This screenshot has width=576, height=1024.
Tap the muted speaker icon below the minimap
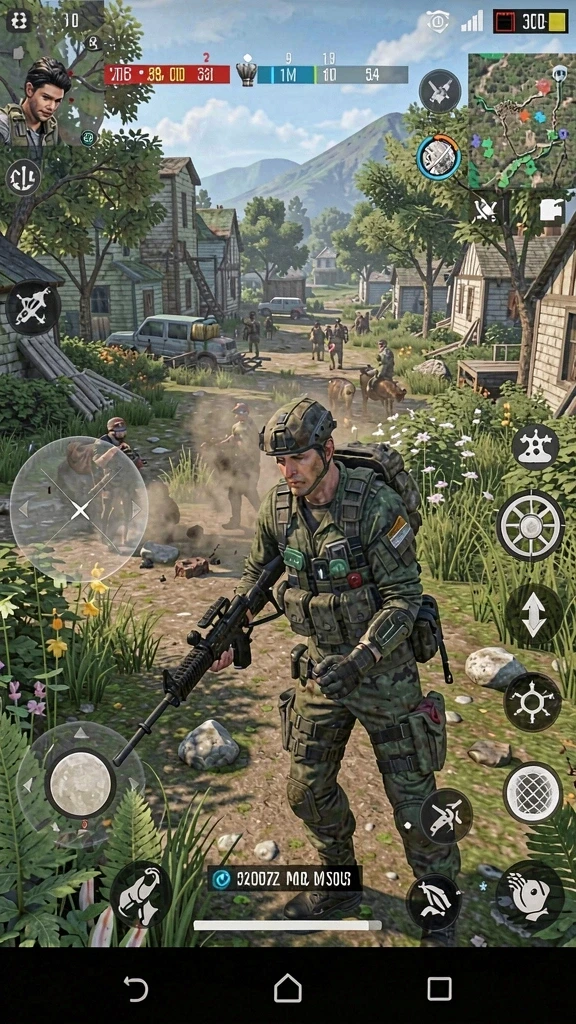(x=487, y=210)
